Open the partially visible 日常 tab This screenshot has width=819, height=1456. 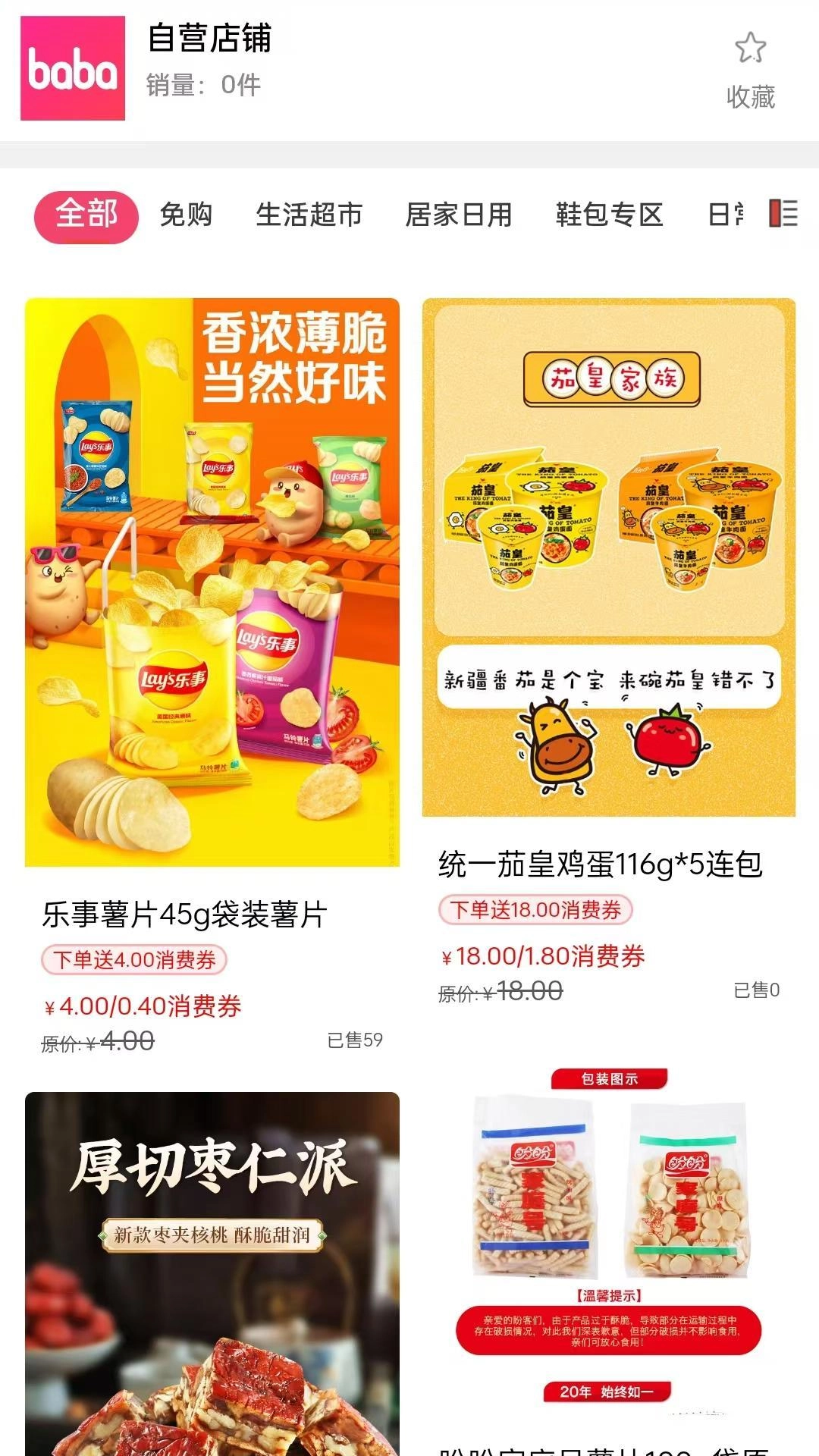[729, 215]
